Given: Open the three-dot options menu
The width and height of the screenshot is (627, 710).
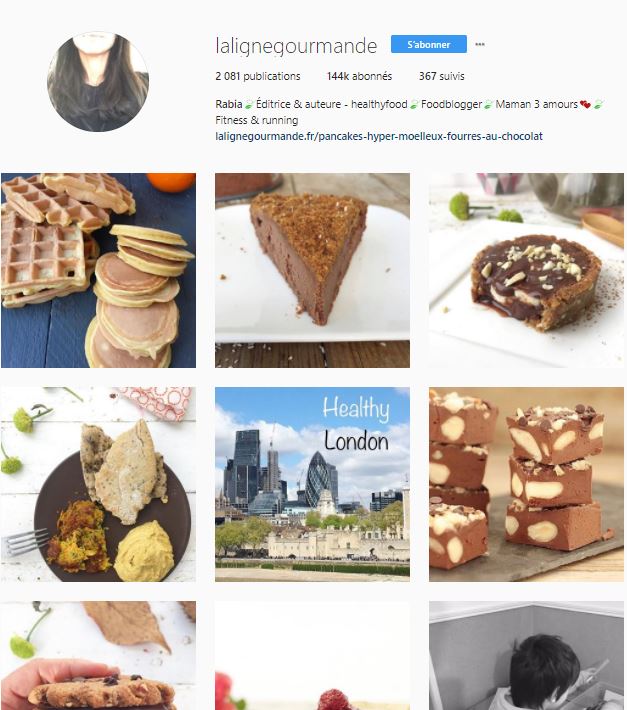Looking at the screenshot, I should pos(480,45).
